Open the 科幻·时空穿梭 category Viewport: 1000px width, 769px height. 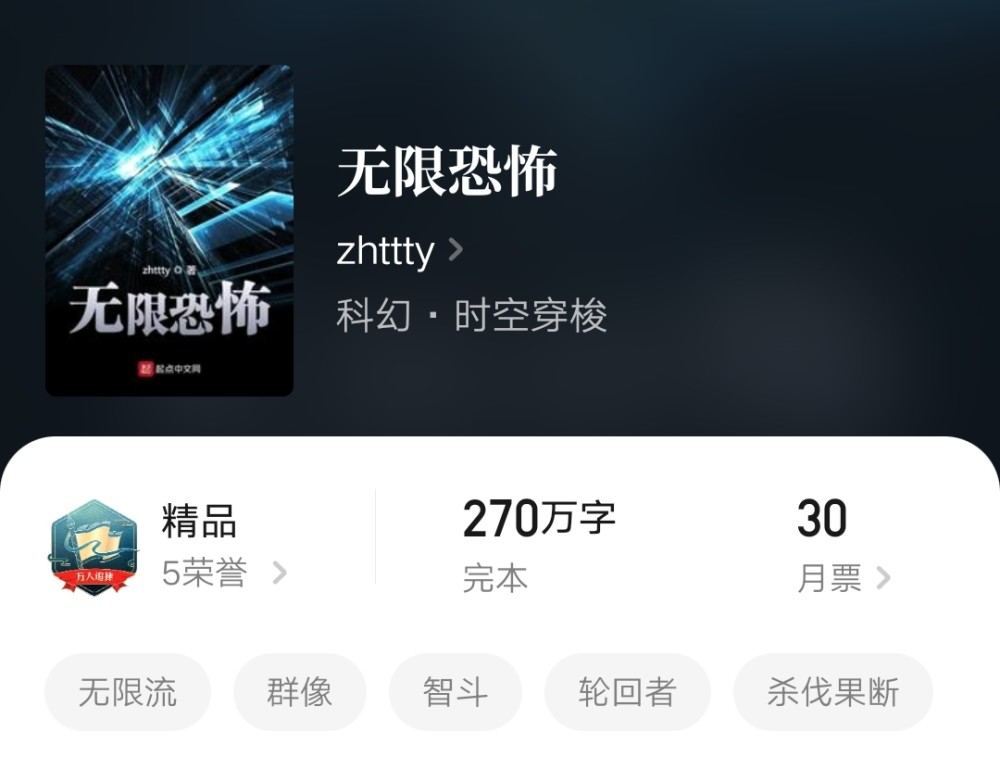pos(471,316)
